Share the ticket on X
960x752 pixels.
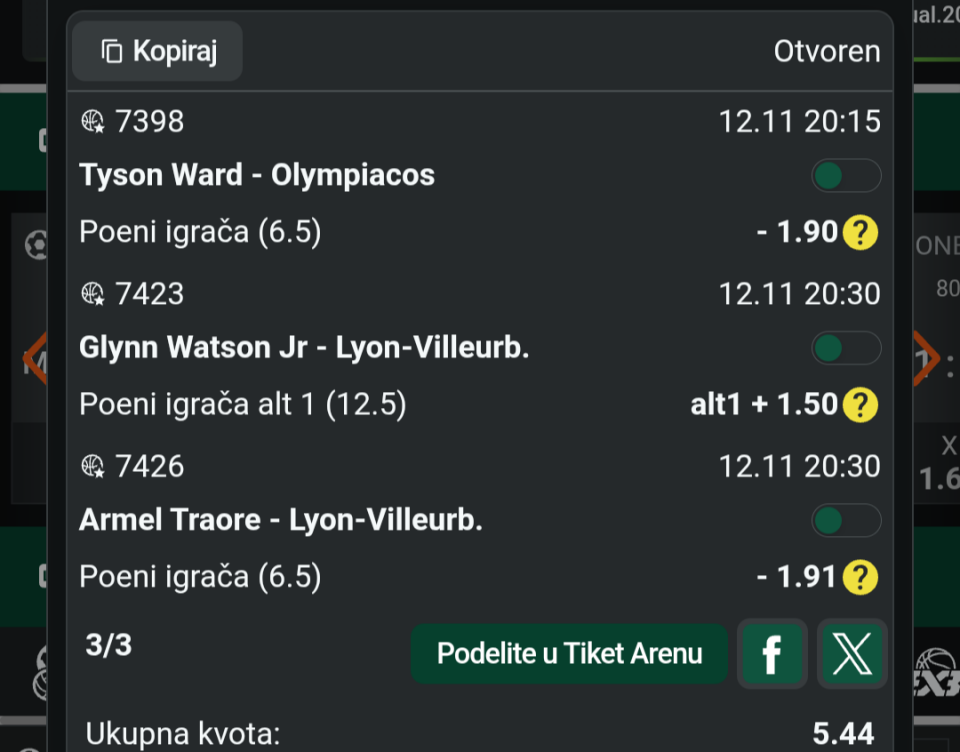tap(852, 654)
